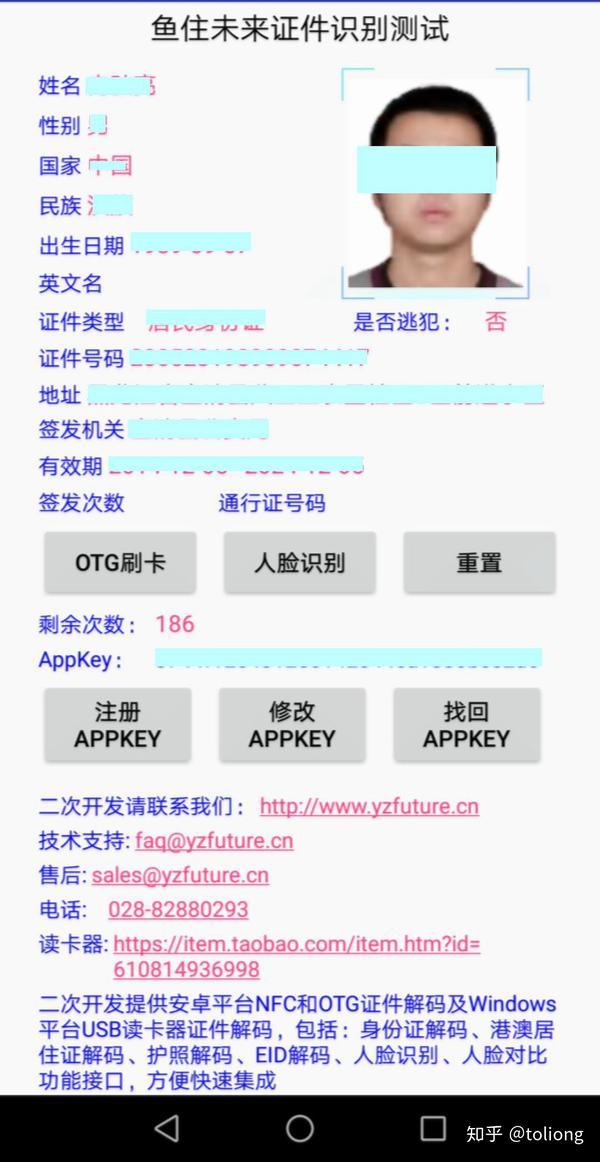Go back using system navigation bar

point(167,1128)
